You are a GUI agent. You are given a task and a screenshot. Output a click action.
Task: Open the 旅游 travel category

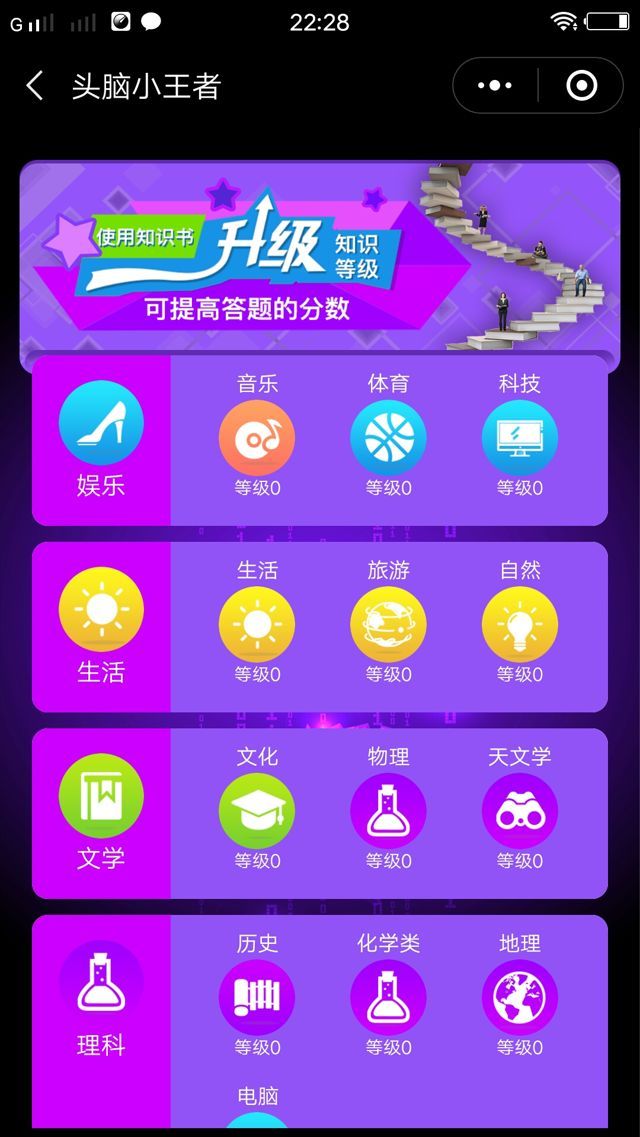388,625
